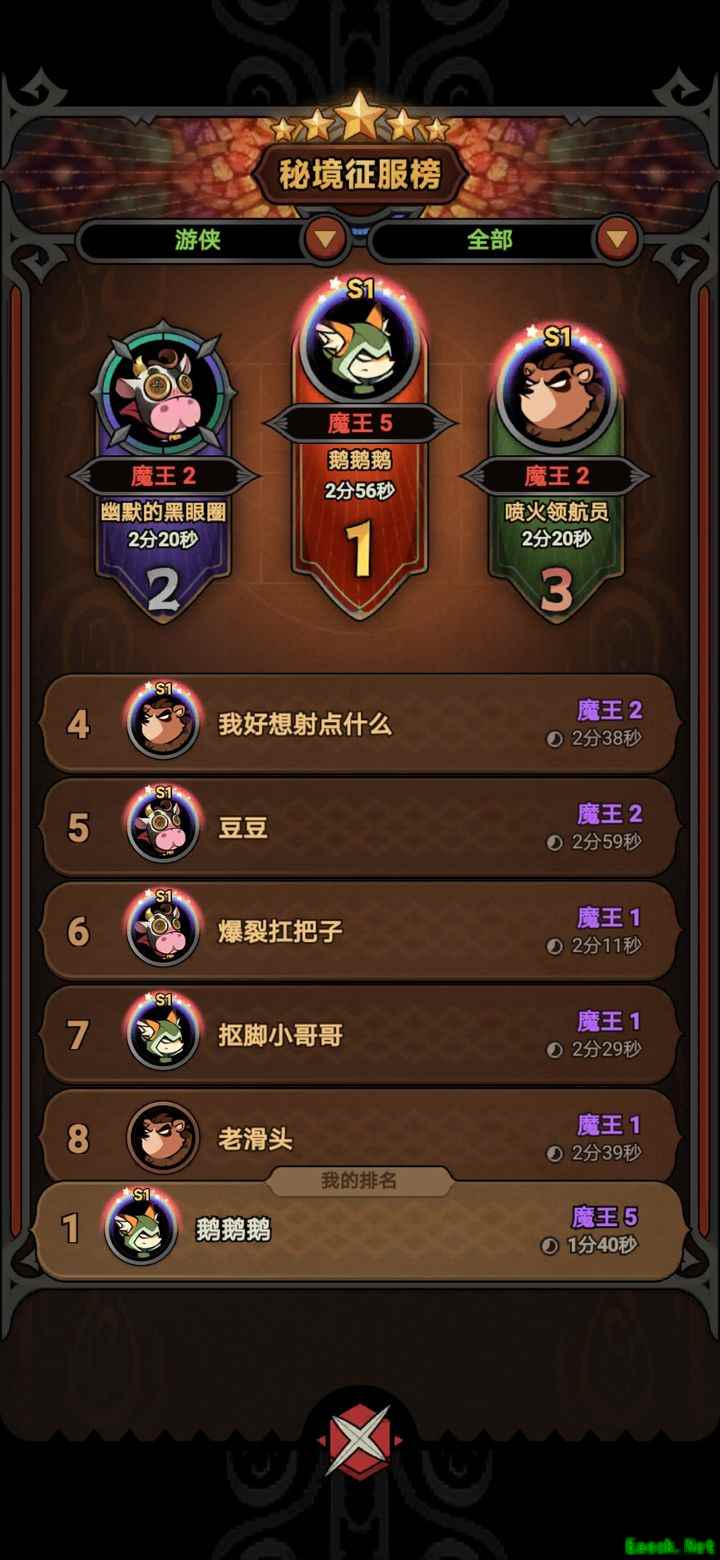
Task: Open rank 5 player 豆豆
Action: [x=360, y=828]
